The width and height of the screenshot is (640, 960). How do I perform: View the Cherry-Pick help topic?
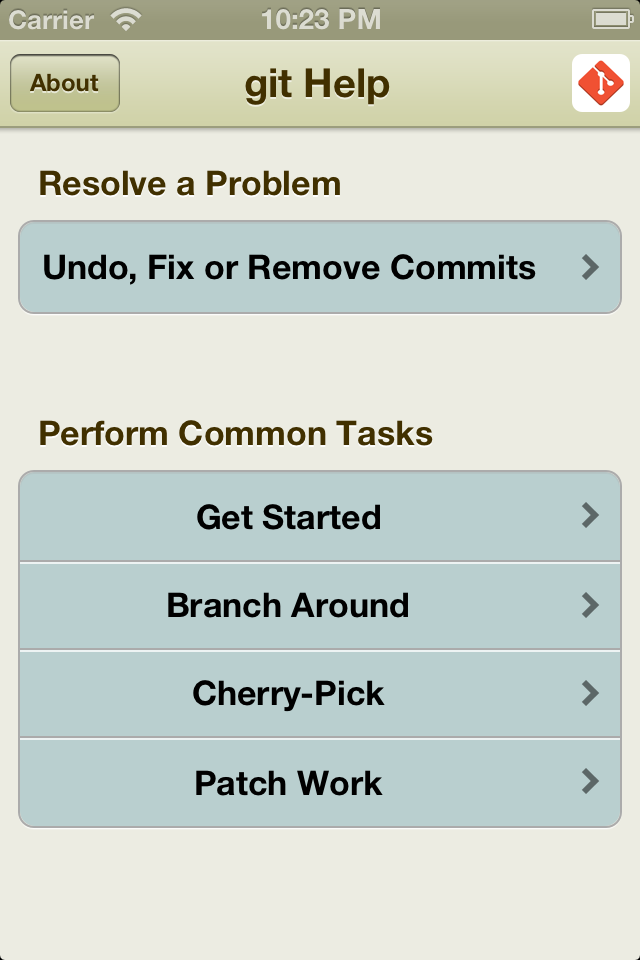320,694
